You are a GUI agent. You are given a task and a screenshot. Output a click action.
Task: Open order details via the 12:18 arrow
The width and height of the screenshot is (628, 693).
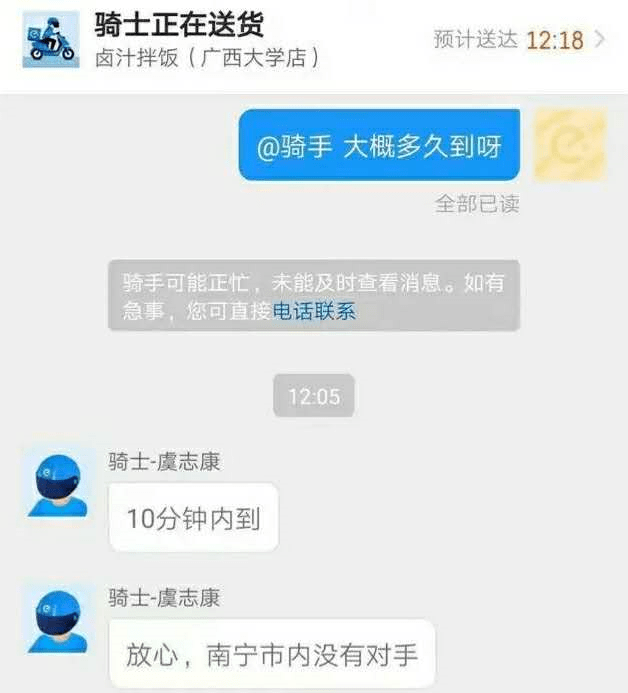coord(599,40)
